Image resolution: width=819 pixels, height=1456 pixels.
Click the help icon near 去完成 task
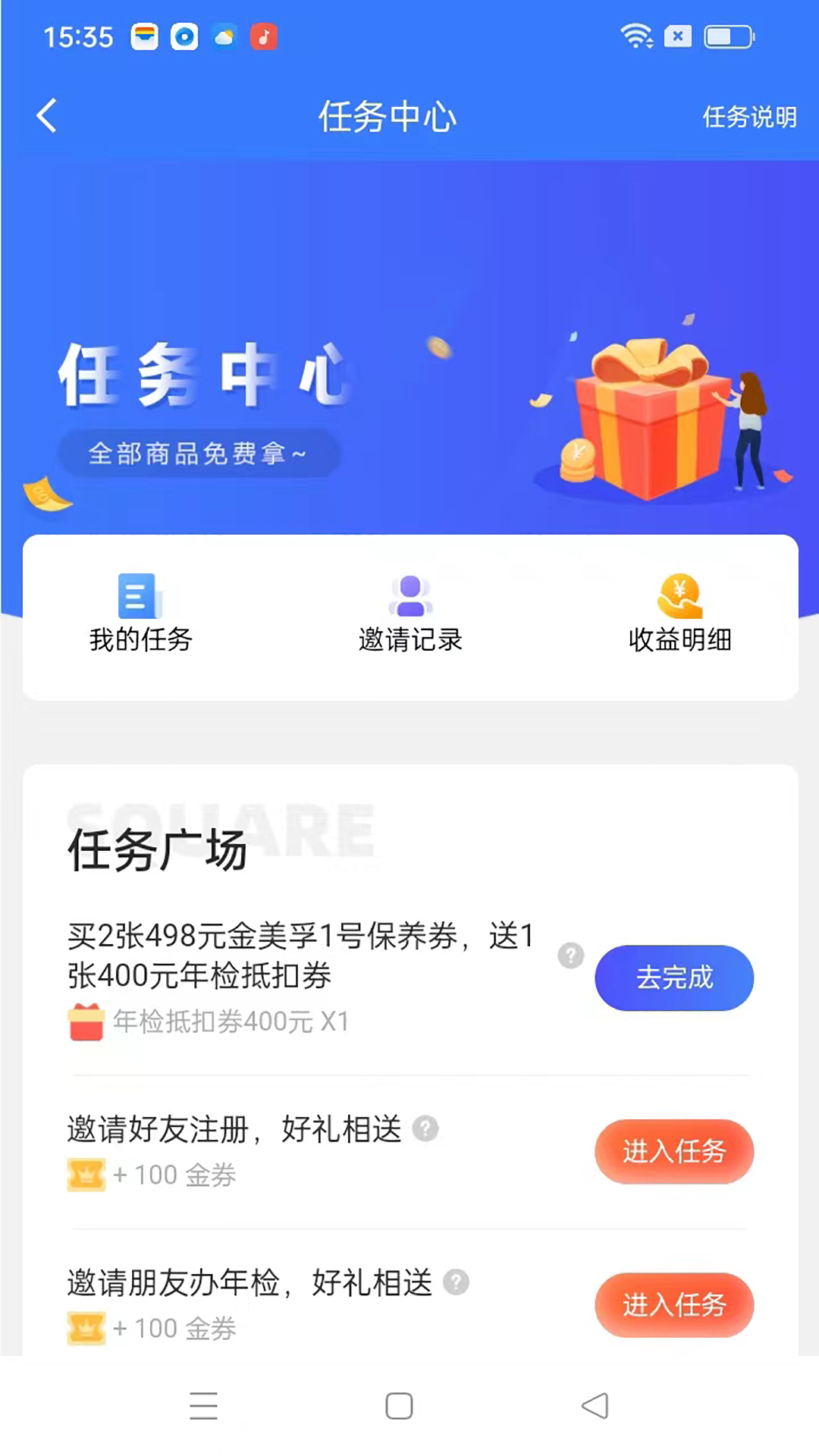pos(570,956)
